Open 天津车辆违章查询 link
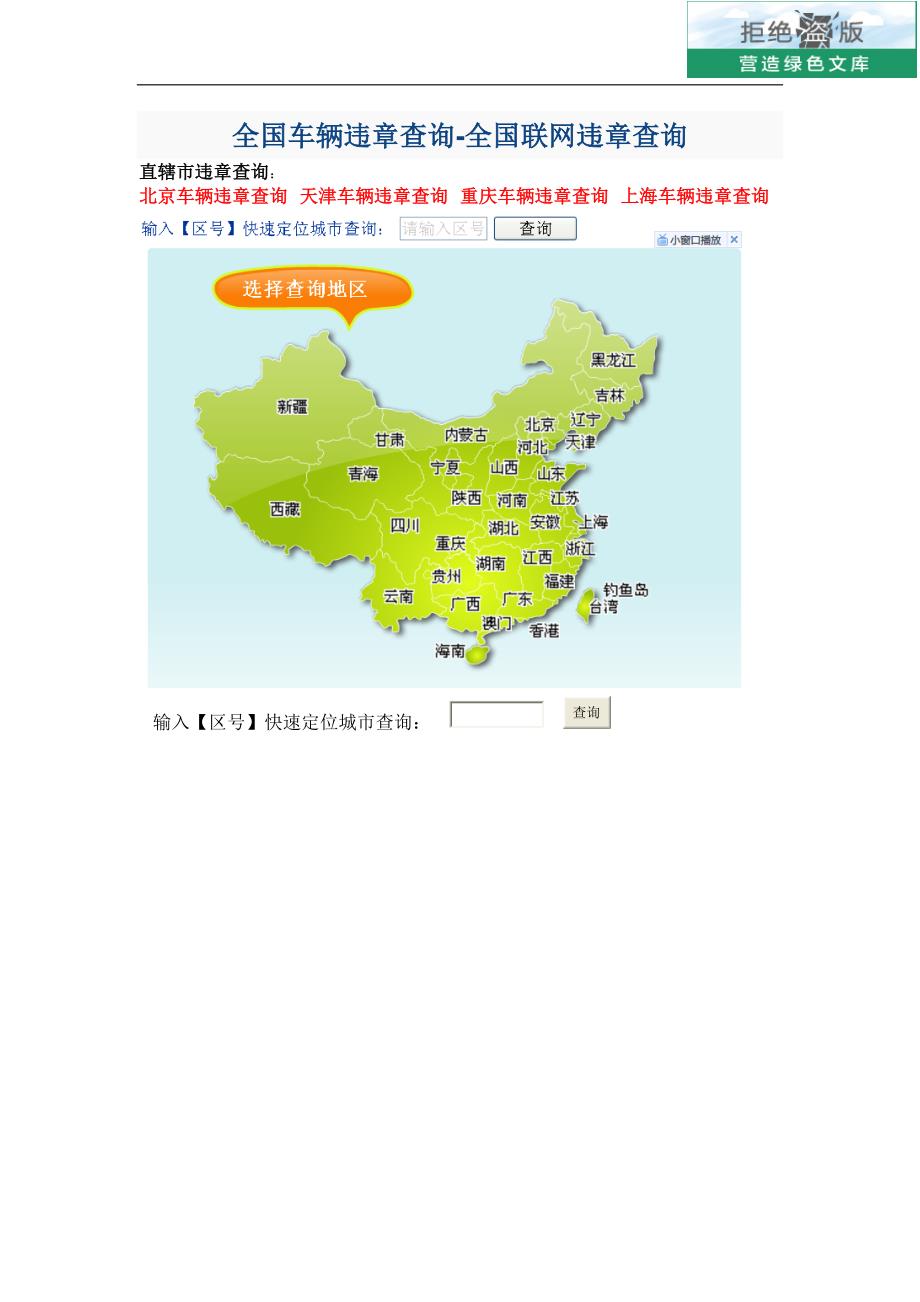 click(x=376, y=196)
